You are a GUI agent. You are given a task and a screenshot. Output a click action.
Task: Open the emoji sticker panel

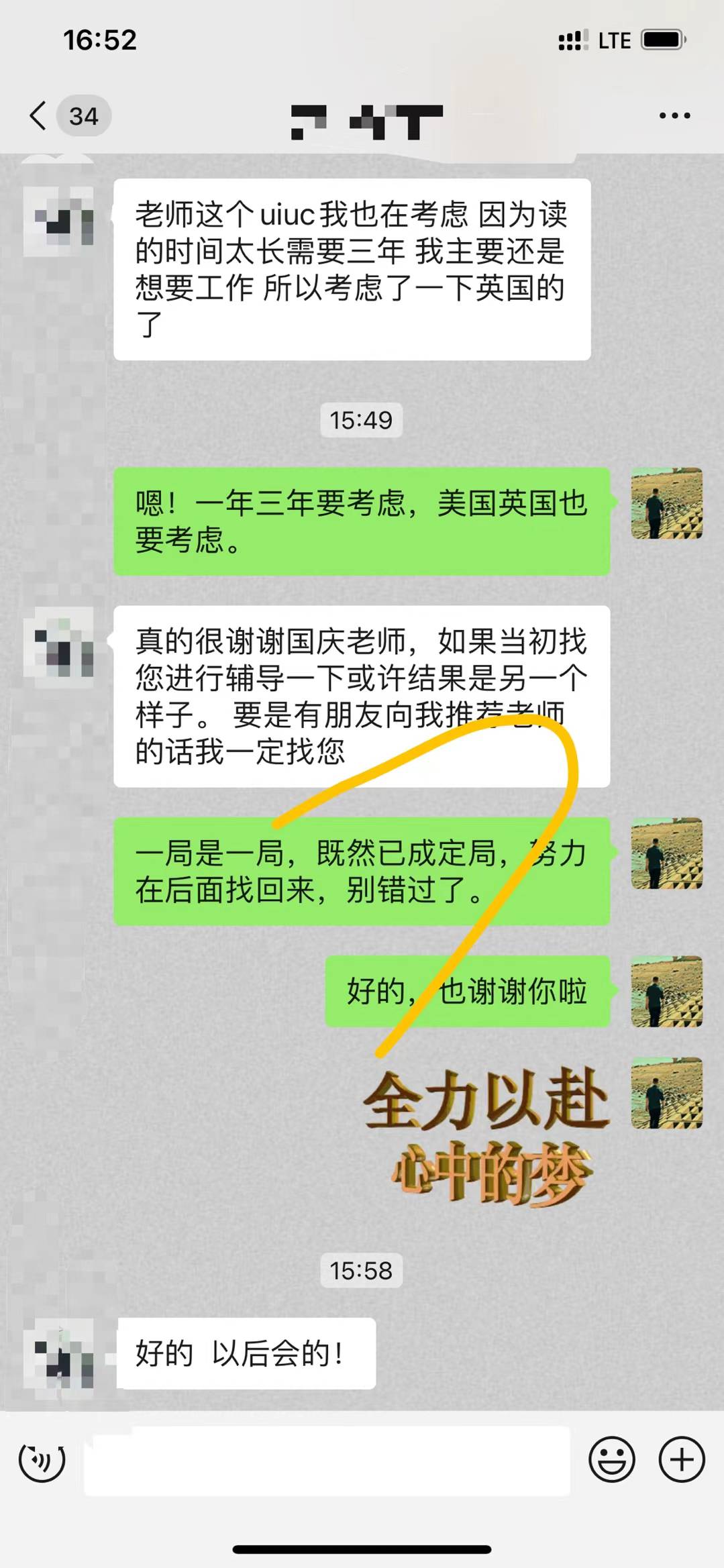tap(611, 1460)
